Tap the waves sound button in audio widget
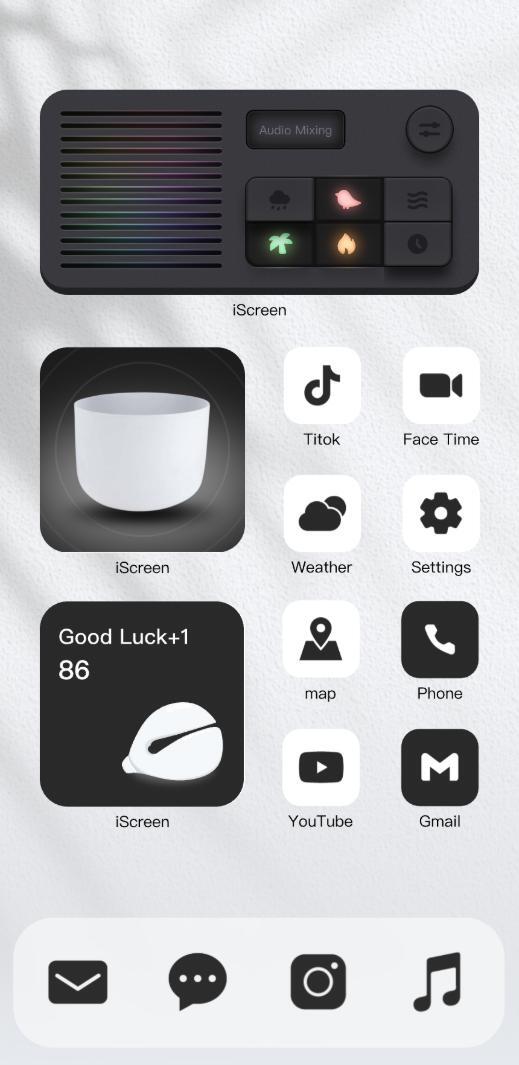This screenshot has width=519, height=1065. pos(418,200)
